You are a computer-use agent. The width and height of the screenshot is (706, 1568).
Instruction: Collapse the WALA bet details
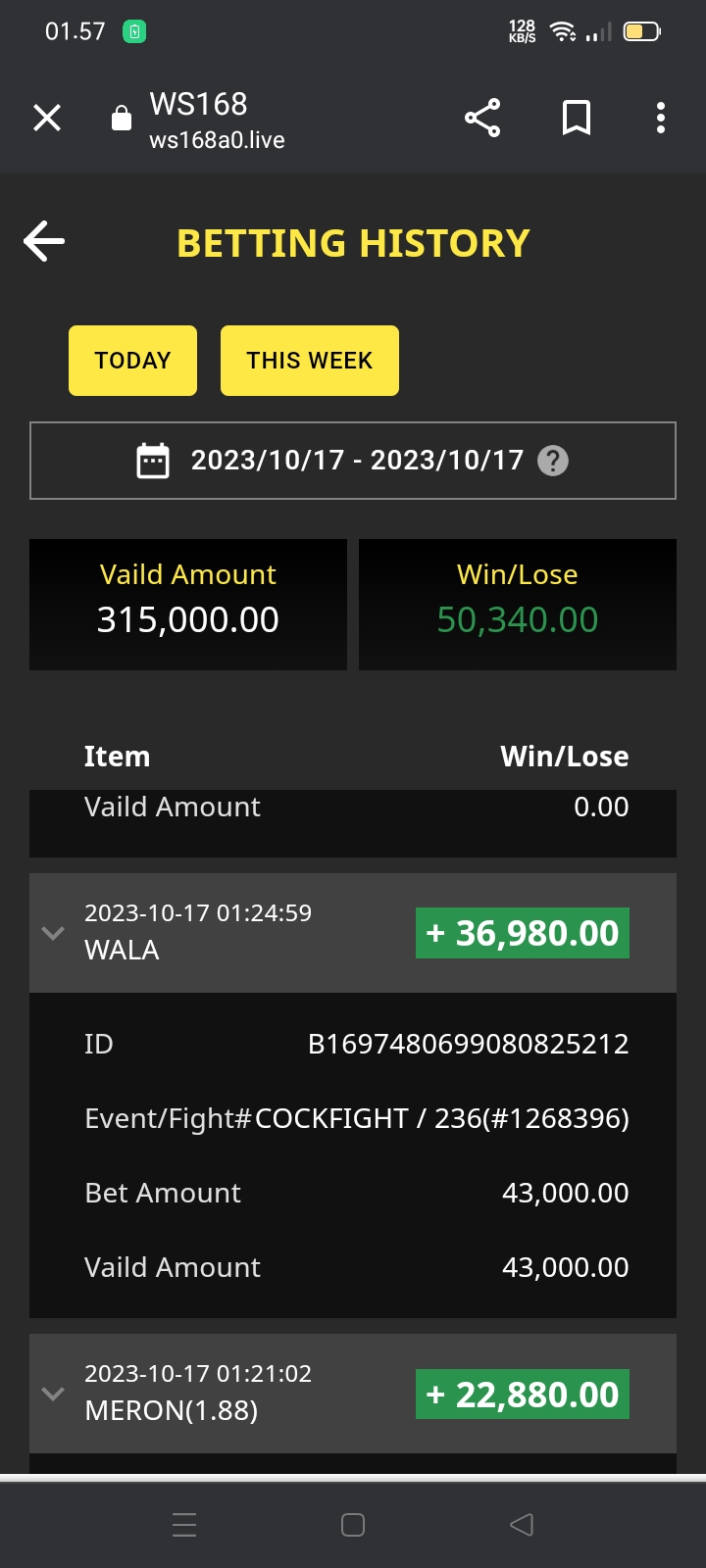pyautogui.click(x=53, y=933)
